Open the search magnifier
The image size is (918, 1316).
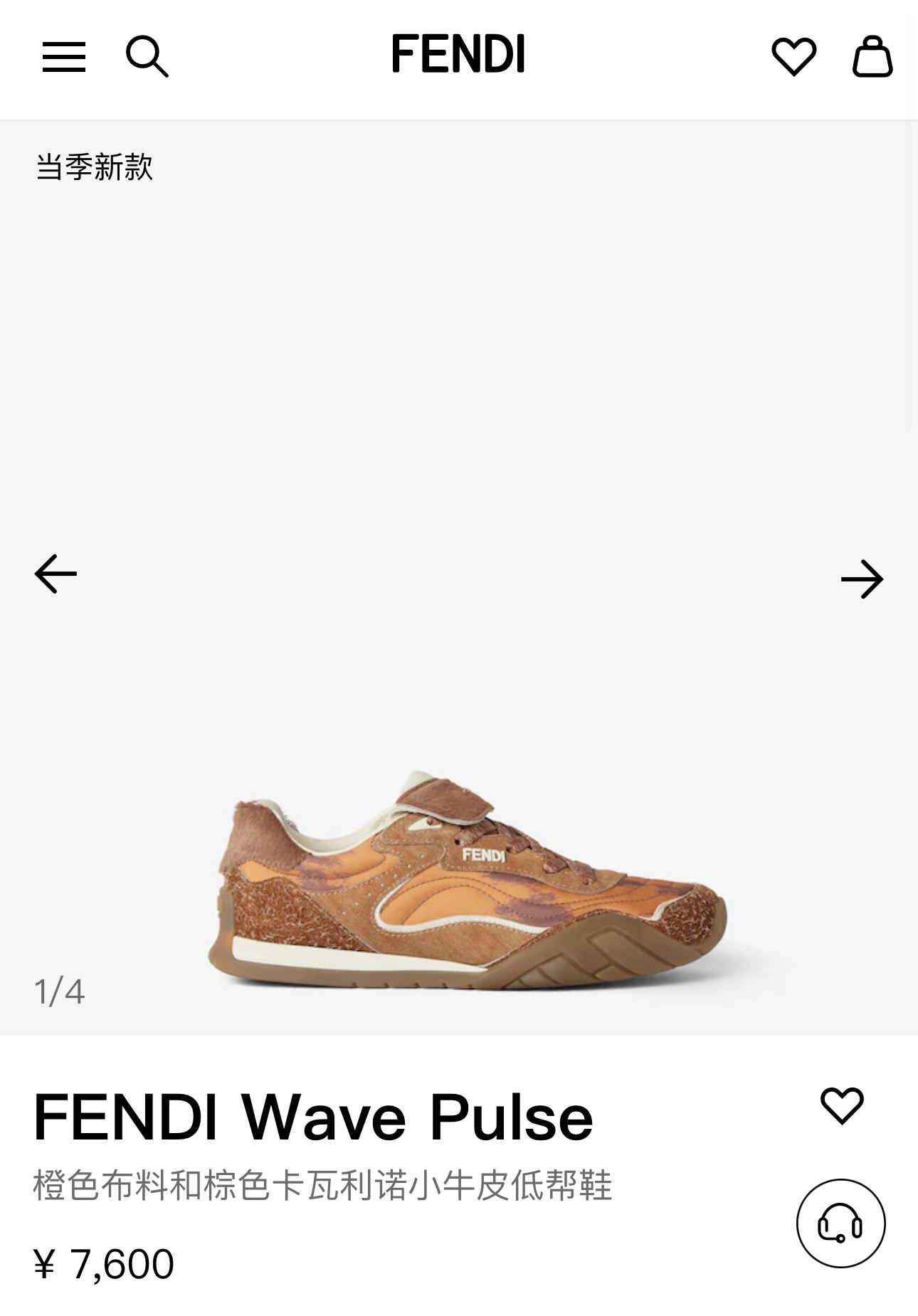click(x=147, y=56)
